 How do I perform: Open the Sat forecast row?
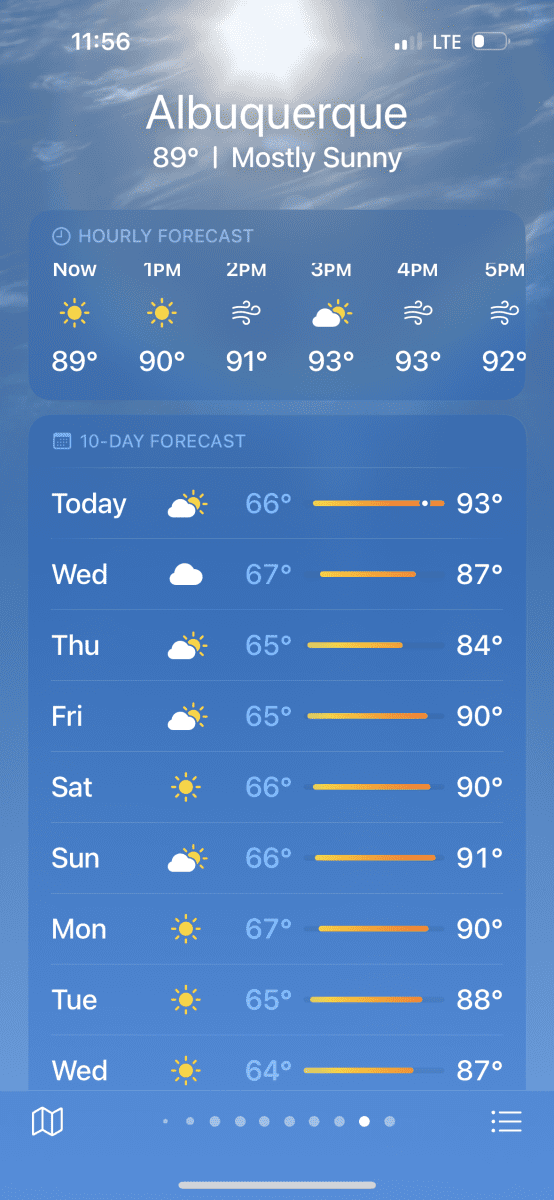[x=277, y=787]
